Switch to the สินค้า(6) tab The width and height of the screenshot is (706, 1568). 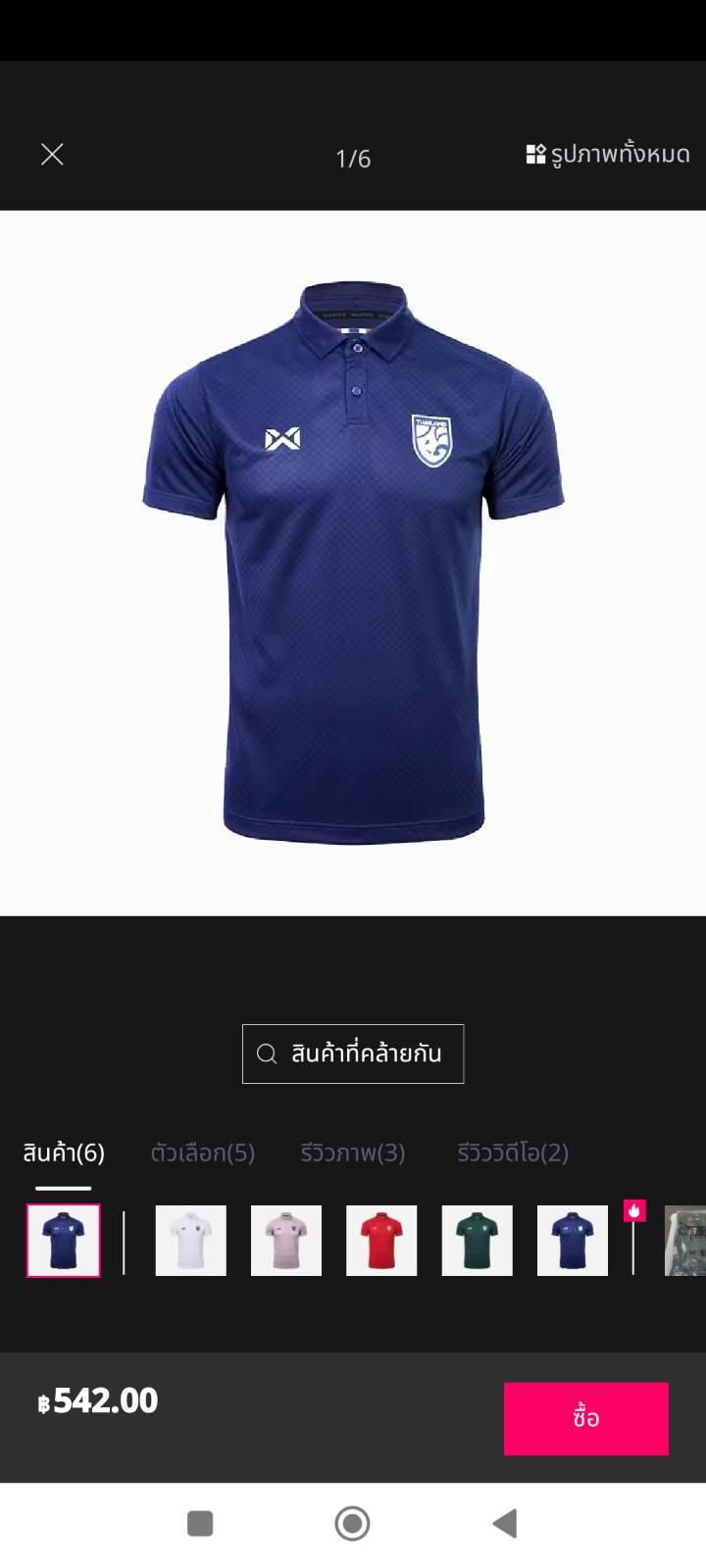click(64, 1152)
